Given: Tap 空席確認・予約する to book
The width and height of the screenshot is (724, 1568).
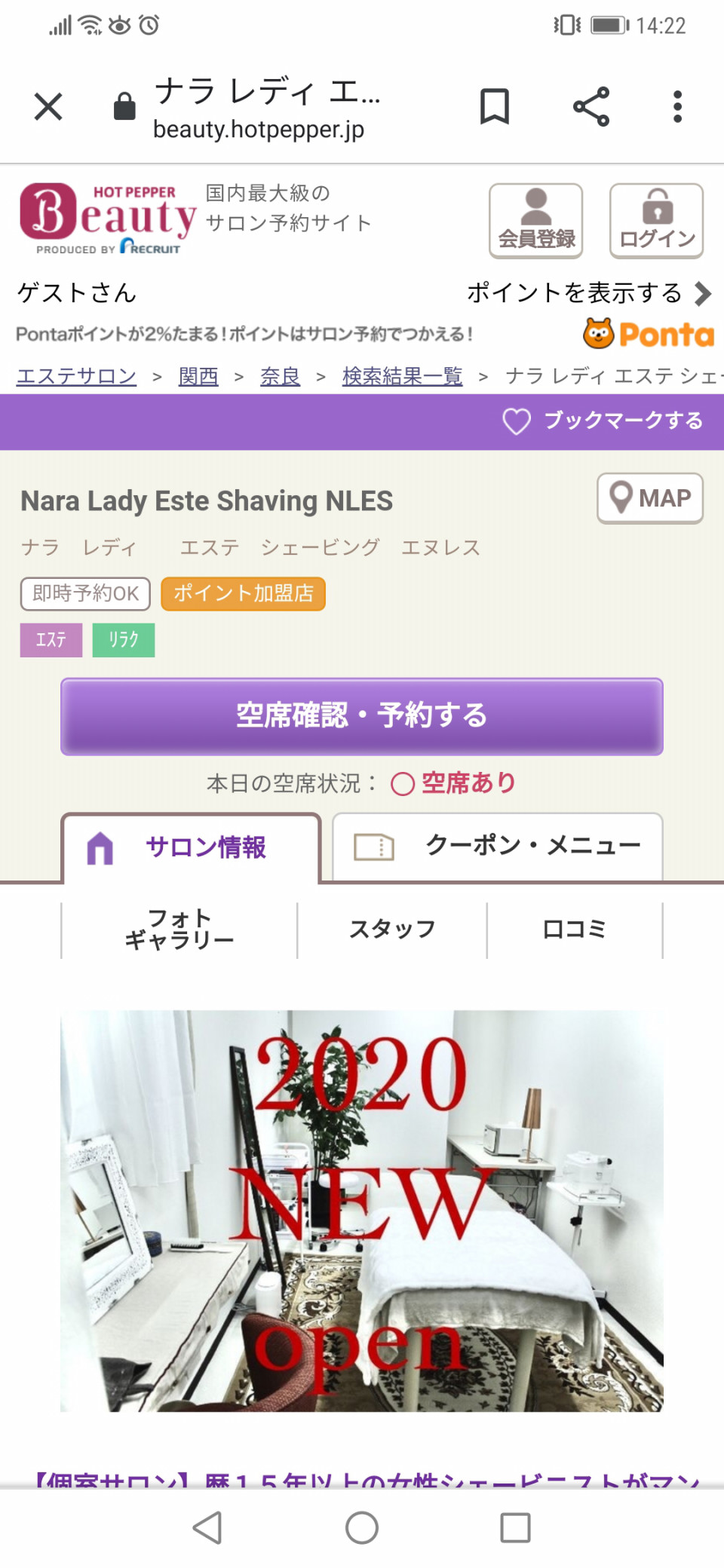Looking at the screenshot, I should pyautogui.click(x=362, y=716).
